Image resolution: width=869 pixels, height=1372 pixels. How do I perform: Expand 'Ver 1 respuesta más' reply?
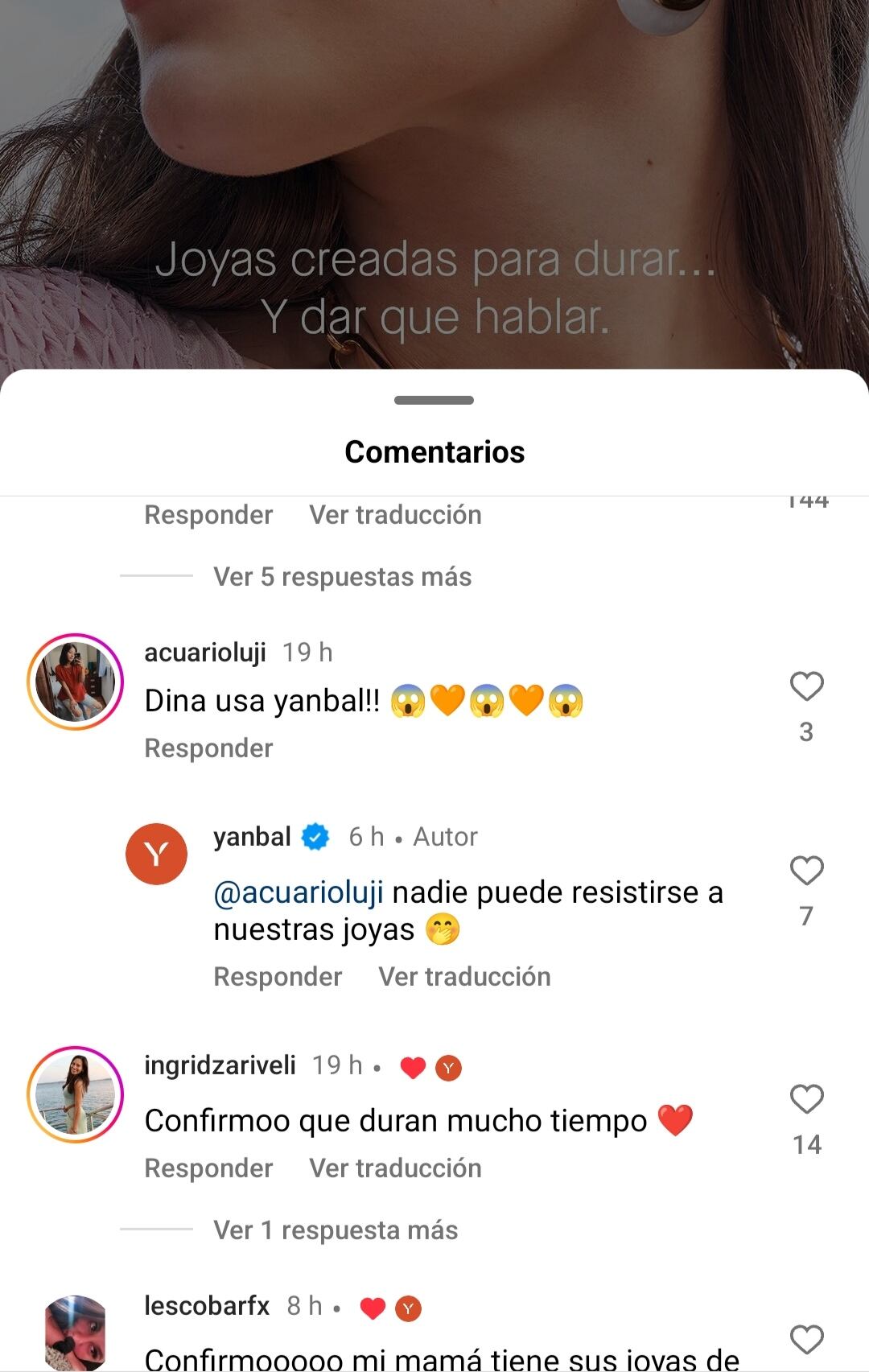[x=335, y=1230]
